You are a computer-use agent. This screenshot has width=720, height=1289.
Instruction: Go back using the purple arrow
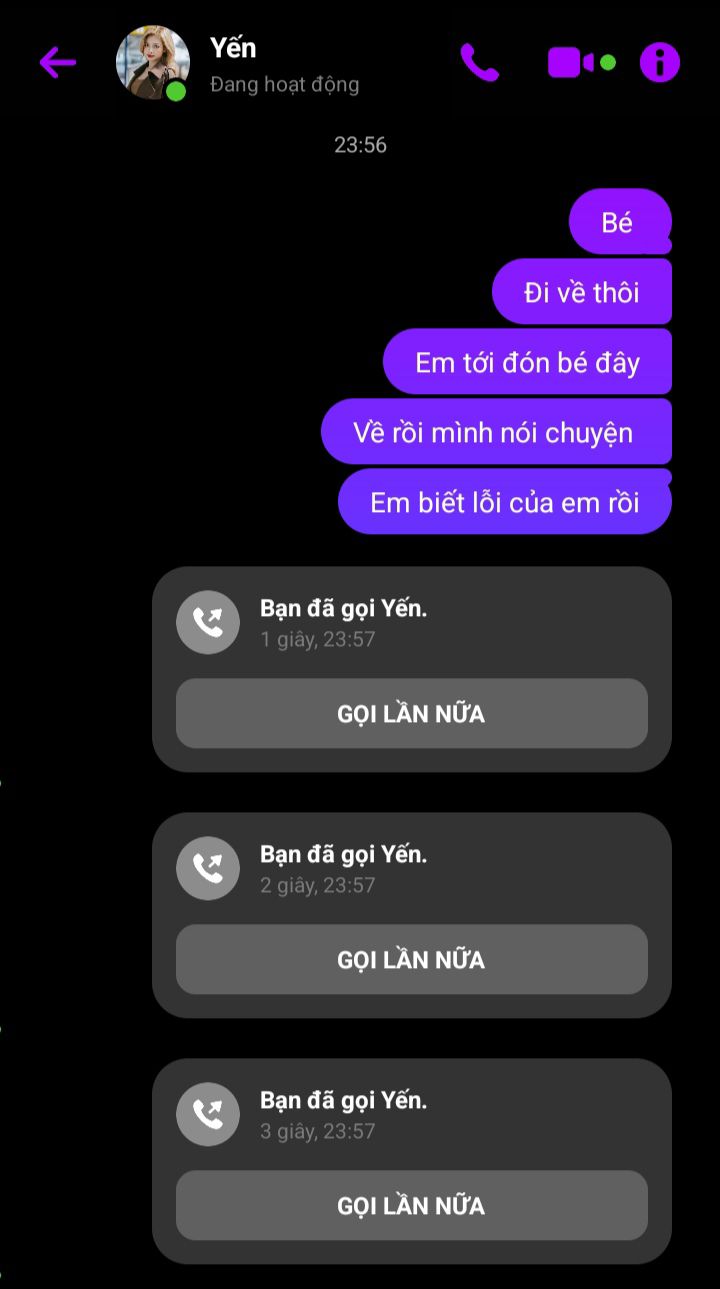(58, 63)
